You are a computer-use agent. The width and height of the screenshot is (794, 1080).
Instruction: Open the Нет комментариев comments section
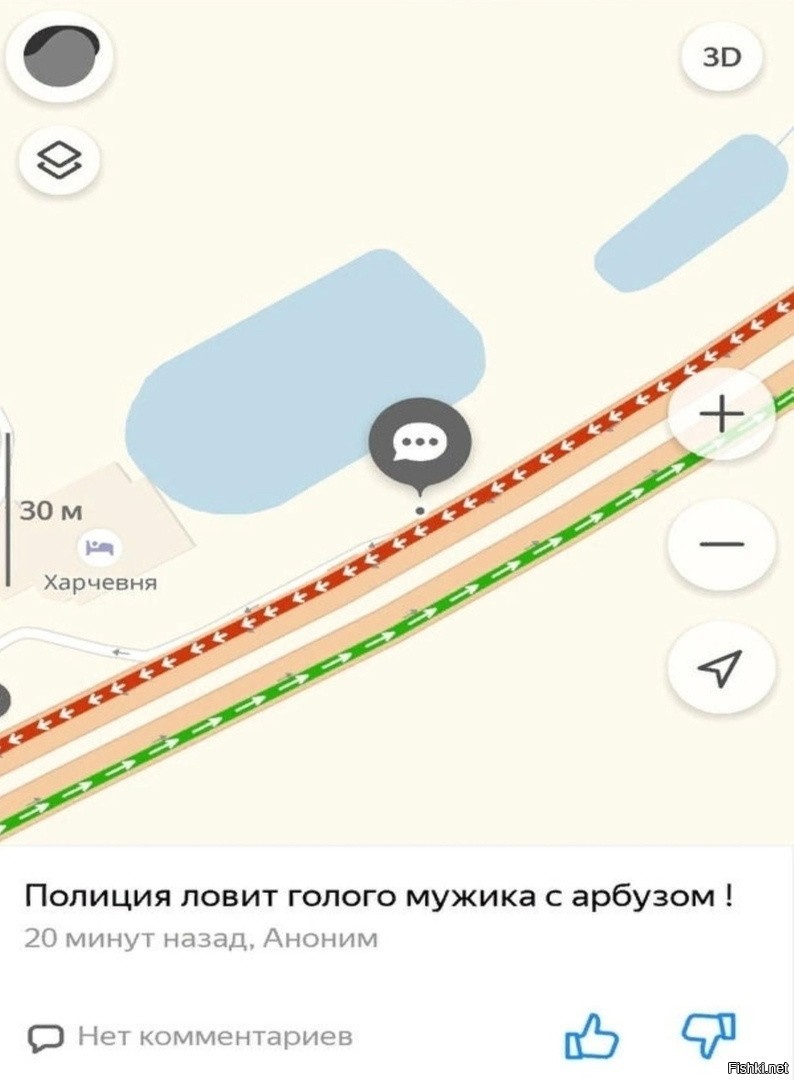191,1037
